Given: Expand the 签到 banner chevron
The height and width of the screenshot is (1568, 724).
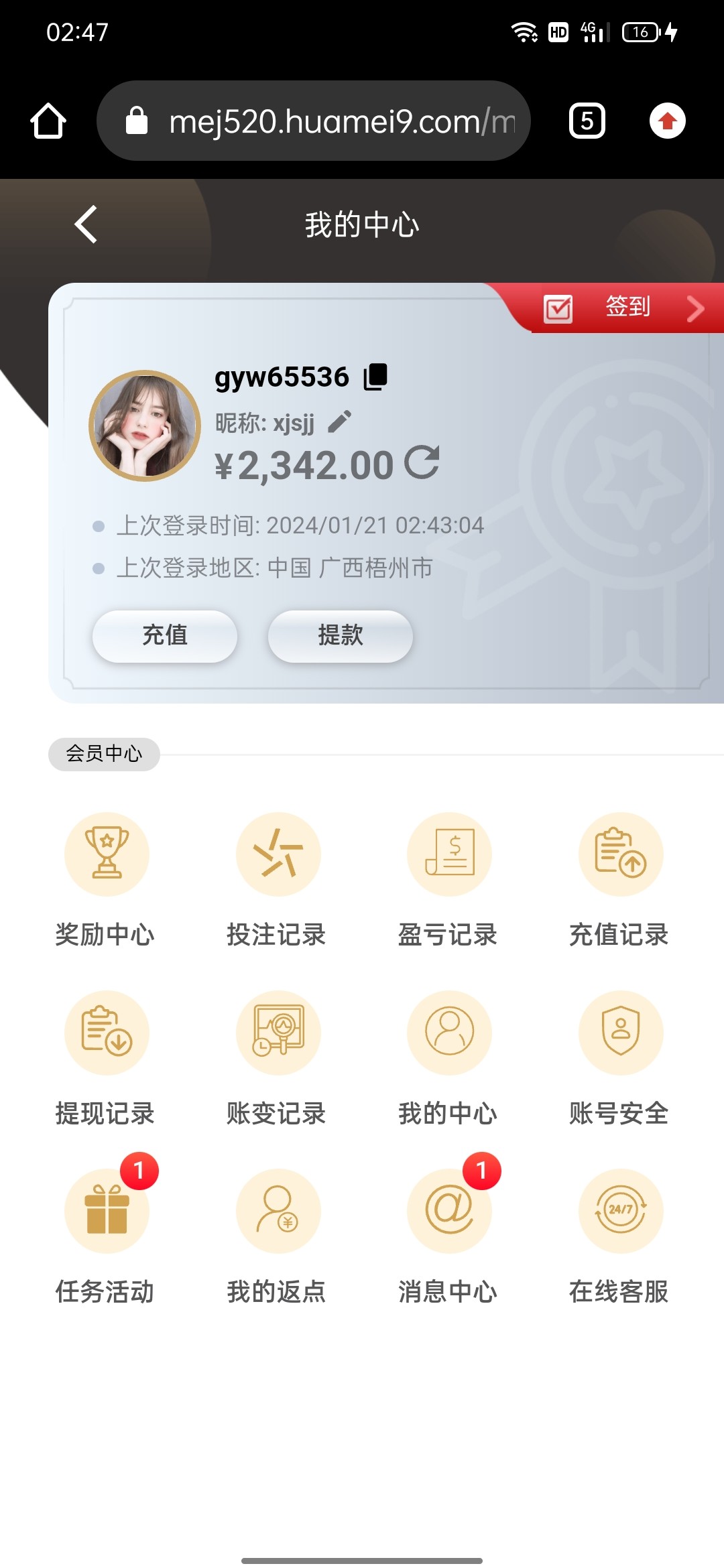Looking at the screenshot, I should coord(696,308).
